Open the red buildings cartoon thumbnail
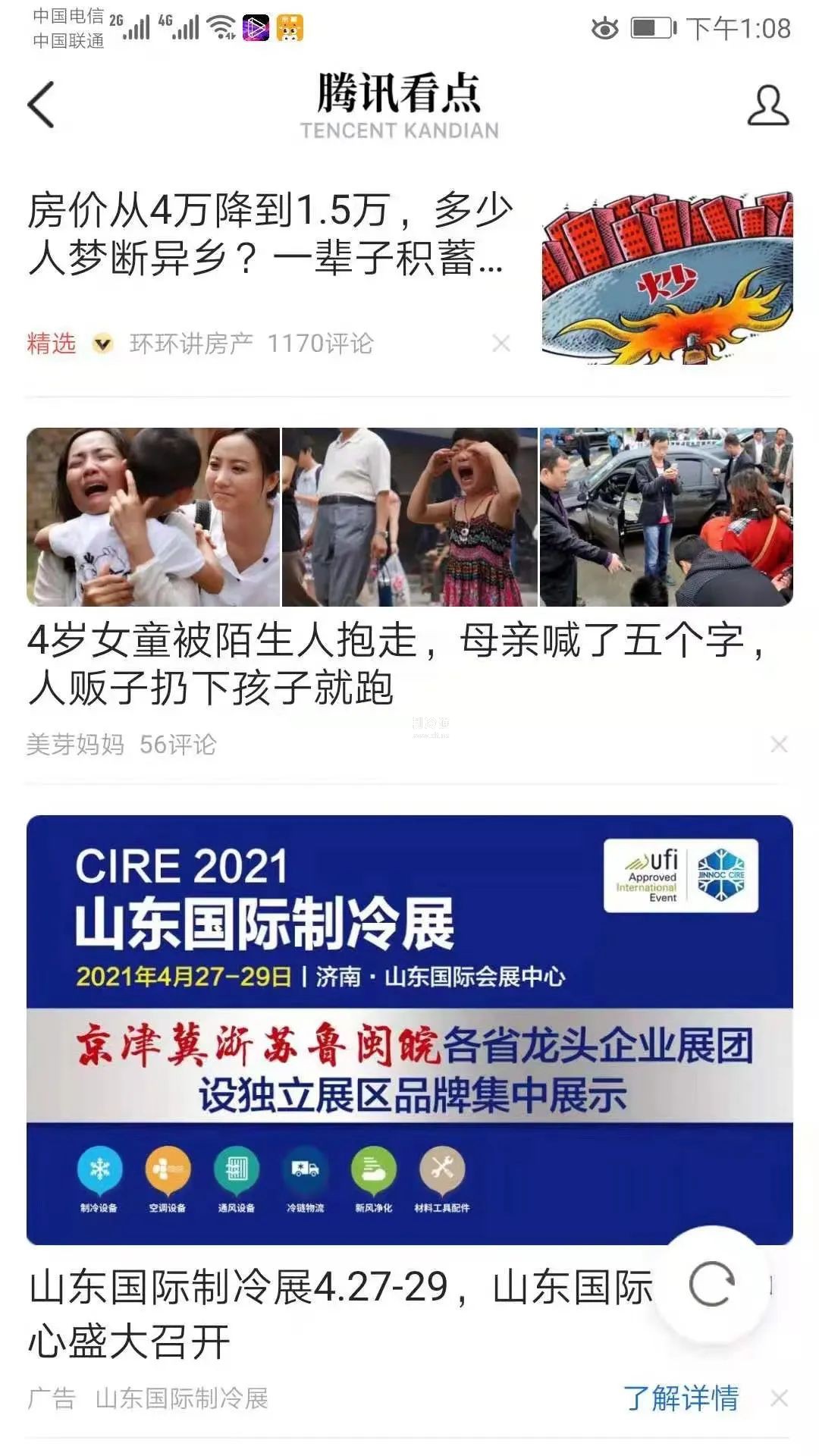The image size is (819, 1456). [667, 278]
